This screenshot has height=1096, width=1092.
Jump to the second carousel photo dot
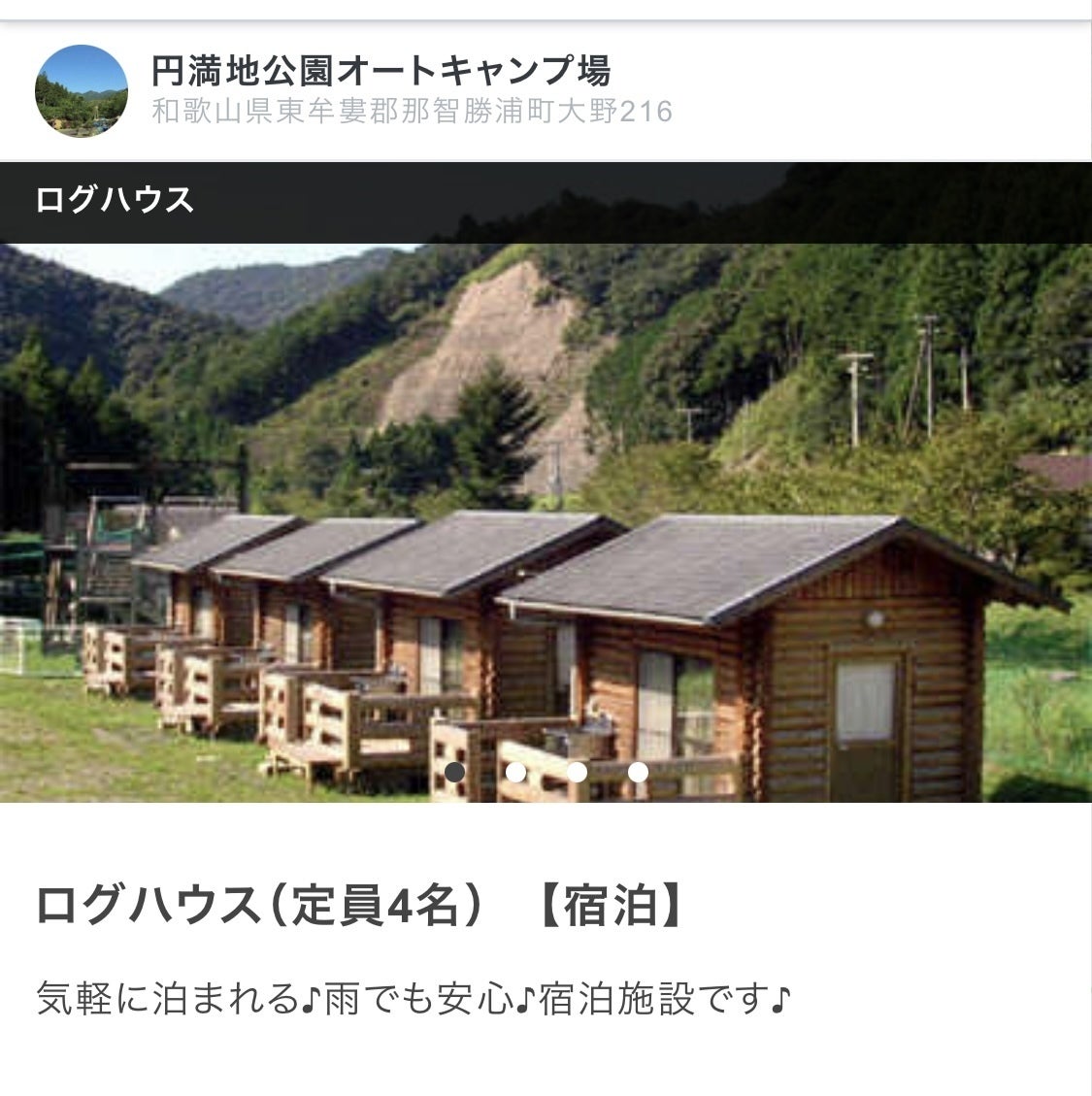[x=516, y=773]
